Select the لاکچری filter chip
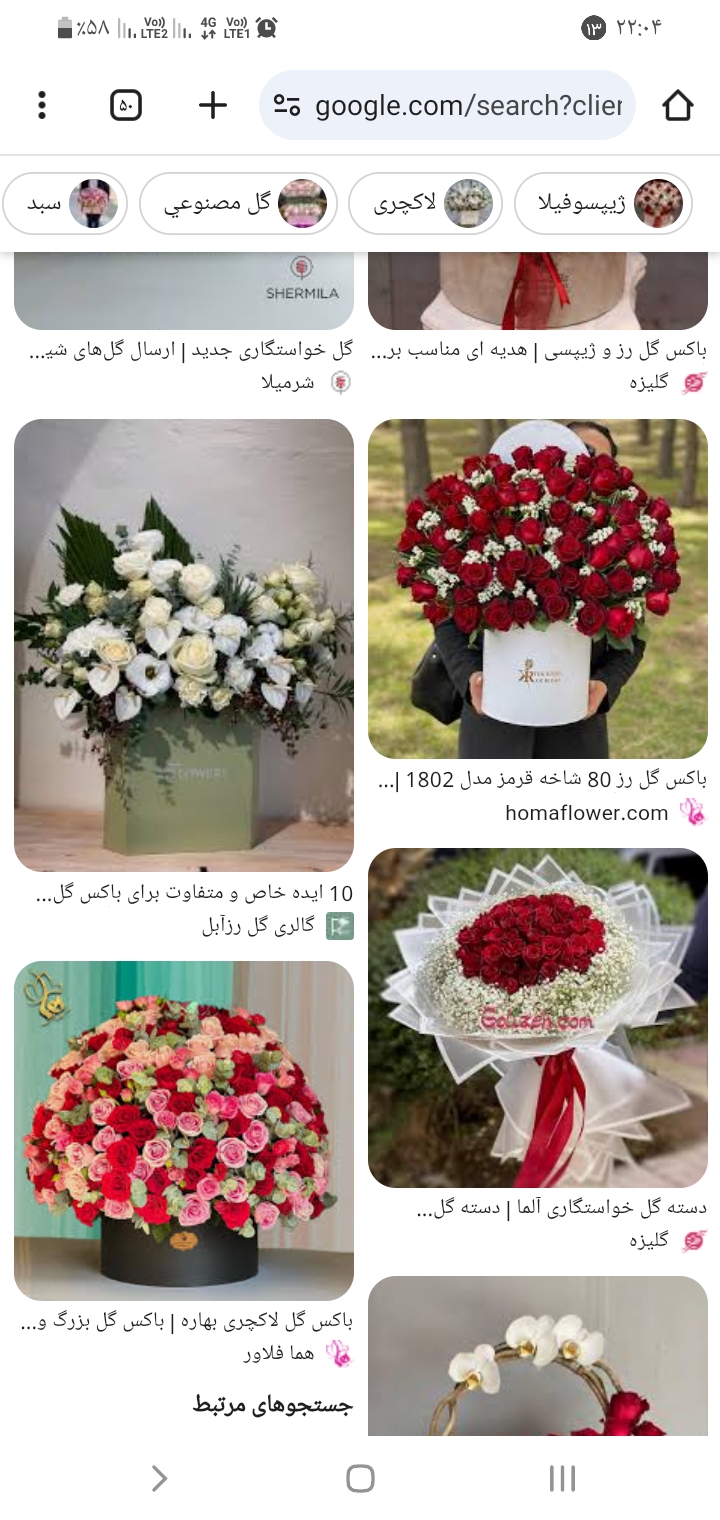720x1520 pixels. tap(425, 204)
